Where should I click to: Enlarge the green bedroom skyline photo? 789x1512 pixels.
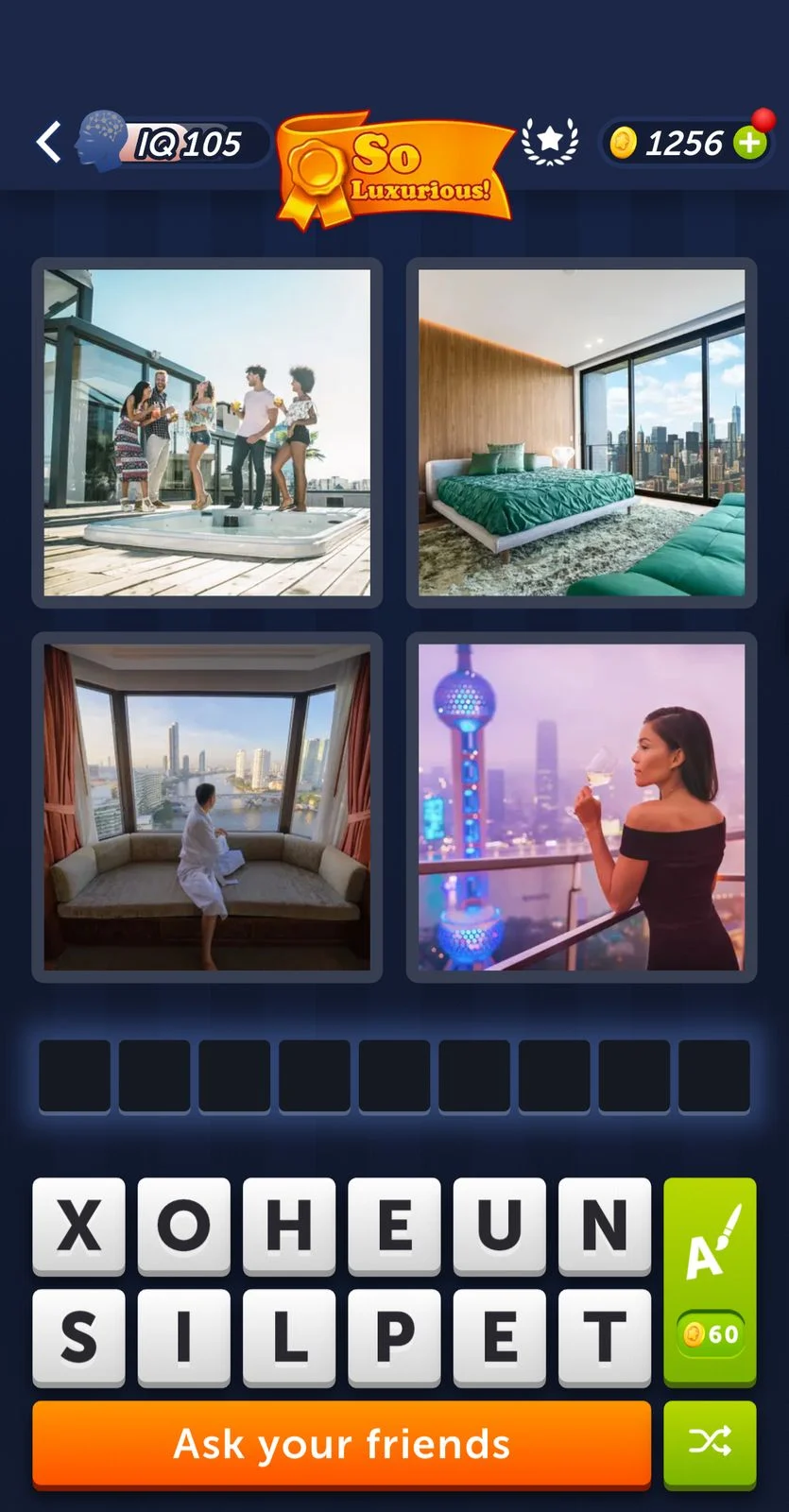581,433
